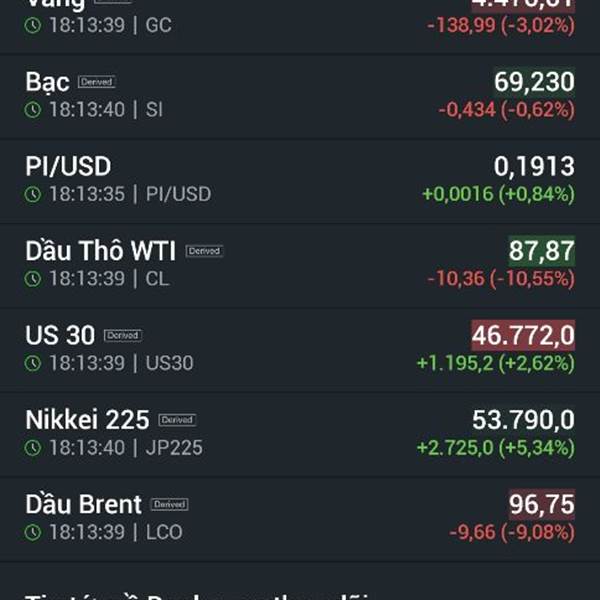Viewport: 600px width, 600px height.
Task: Open Dầu Thô WTI crude oil quote
Action: point(300,264)
